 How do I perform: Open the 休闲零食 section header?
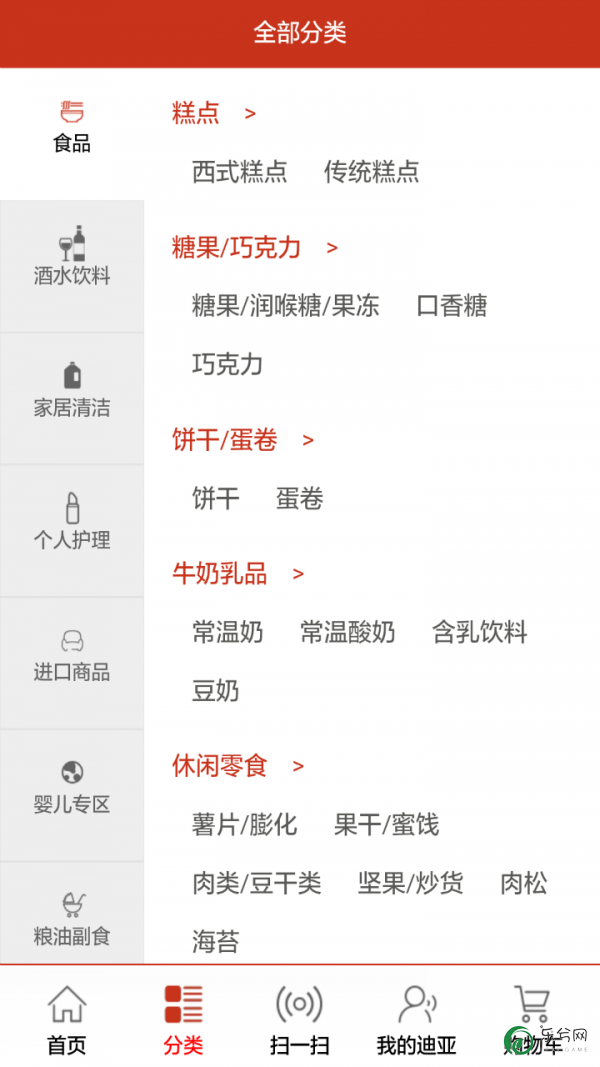(237, 766)
